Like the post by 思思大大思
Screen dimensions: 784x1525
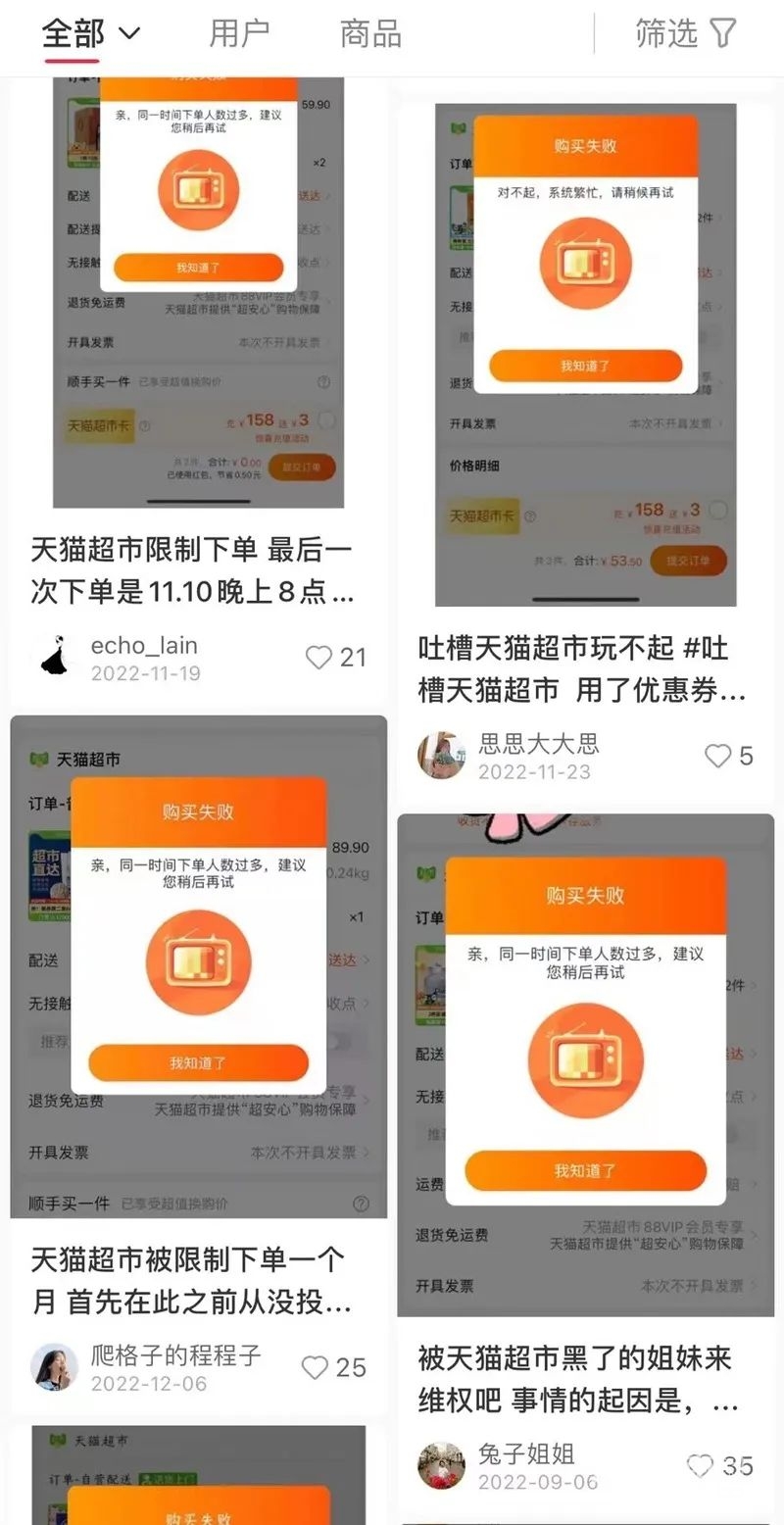(x=718, y=757)
